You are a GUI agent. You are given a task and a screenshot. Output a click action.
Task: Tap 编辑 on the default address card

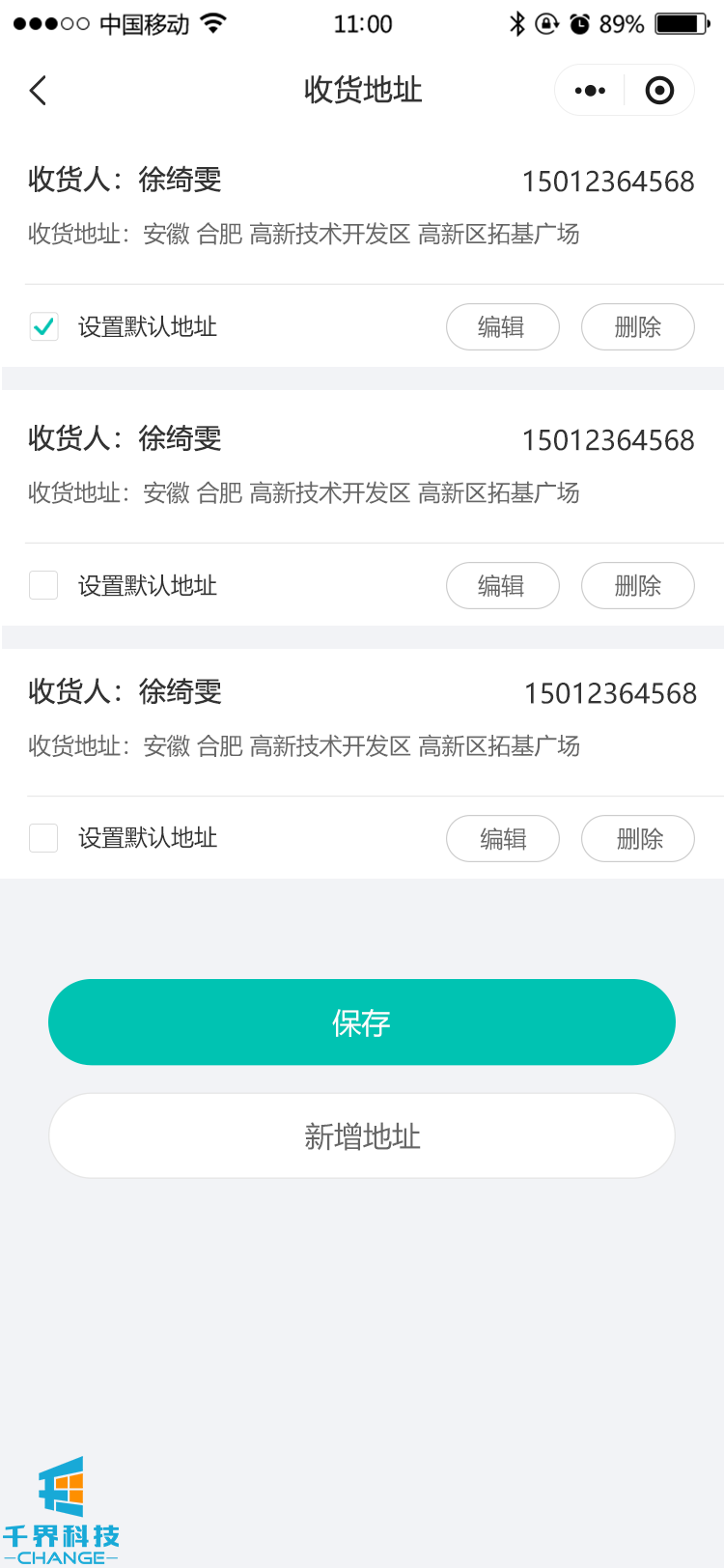(x=502, y=327)
